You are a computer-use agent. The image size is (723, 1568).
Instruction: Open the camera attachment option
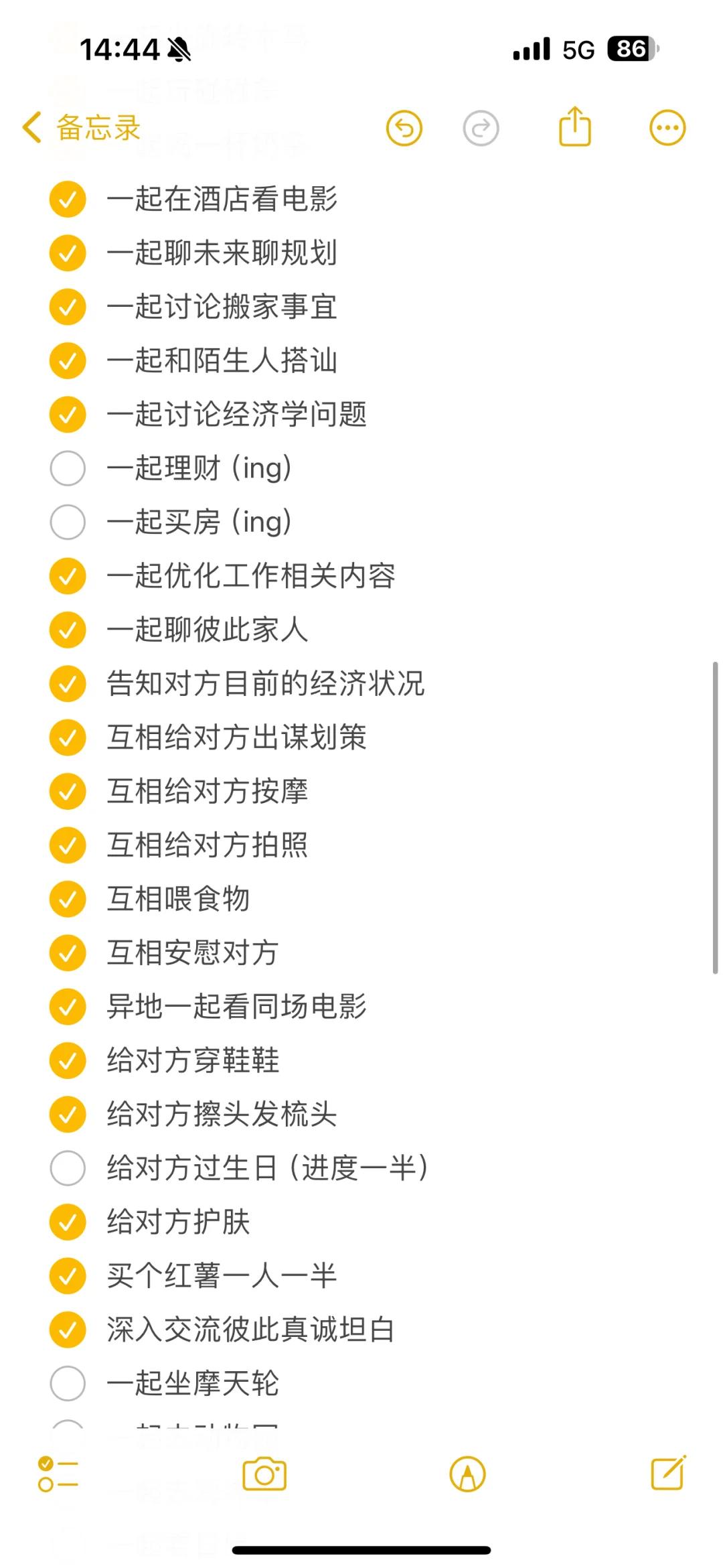(264, 1474)
